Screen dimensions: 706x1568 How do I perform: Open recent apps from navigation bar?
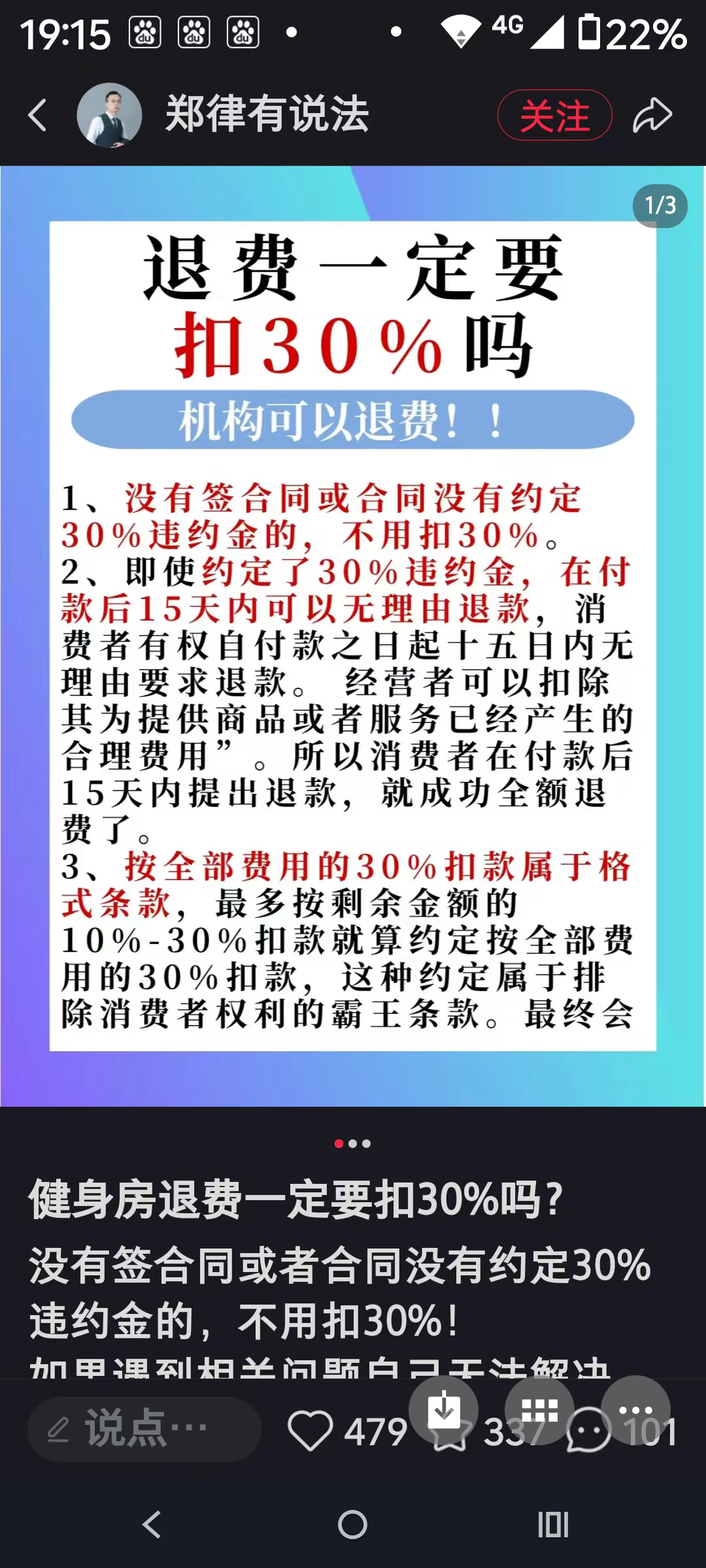[x=553, y=1525]
